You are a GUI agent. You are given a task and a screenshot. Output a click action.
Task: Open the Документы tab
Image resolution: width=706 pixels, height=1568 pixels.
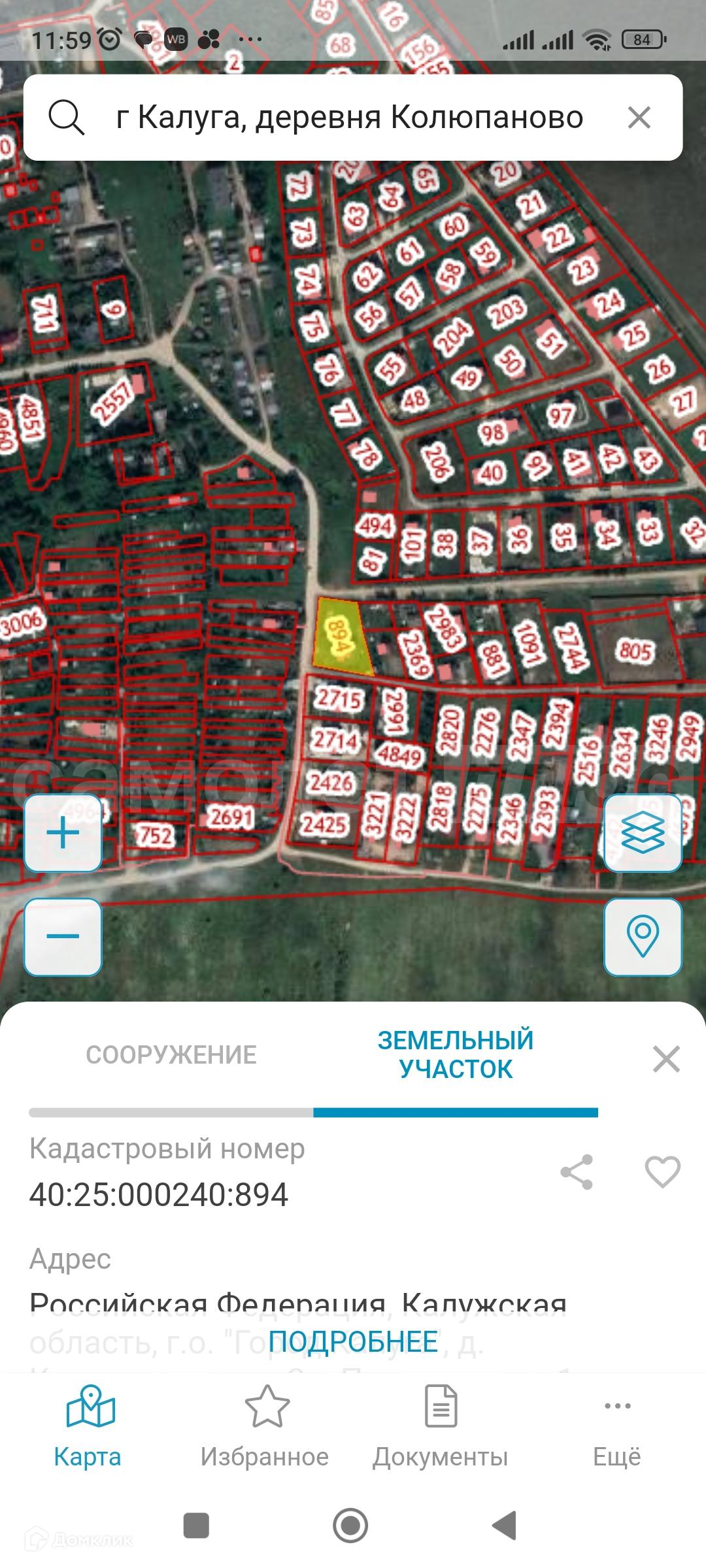[441, 1429]
